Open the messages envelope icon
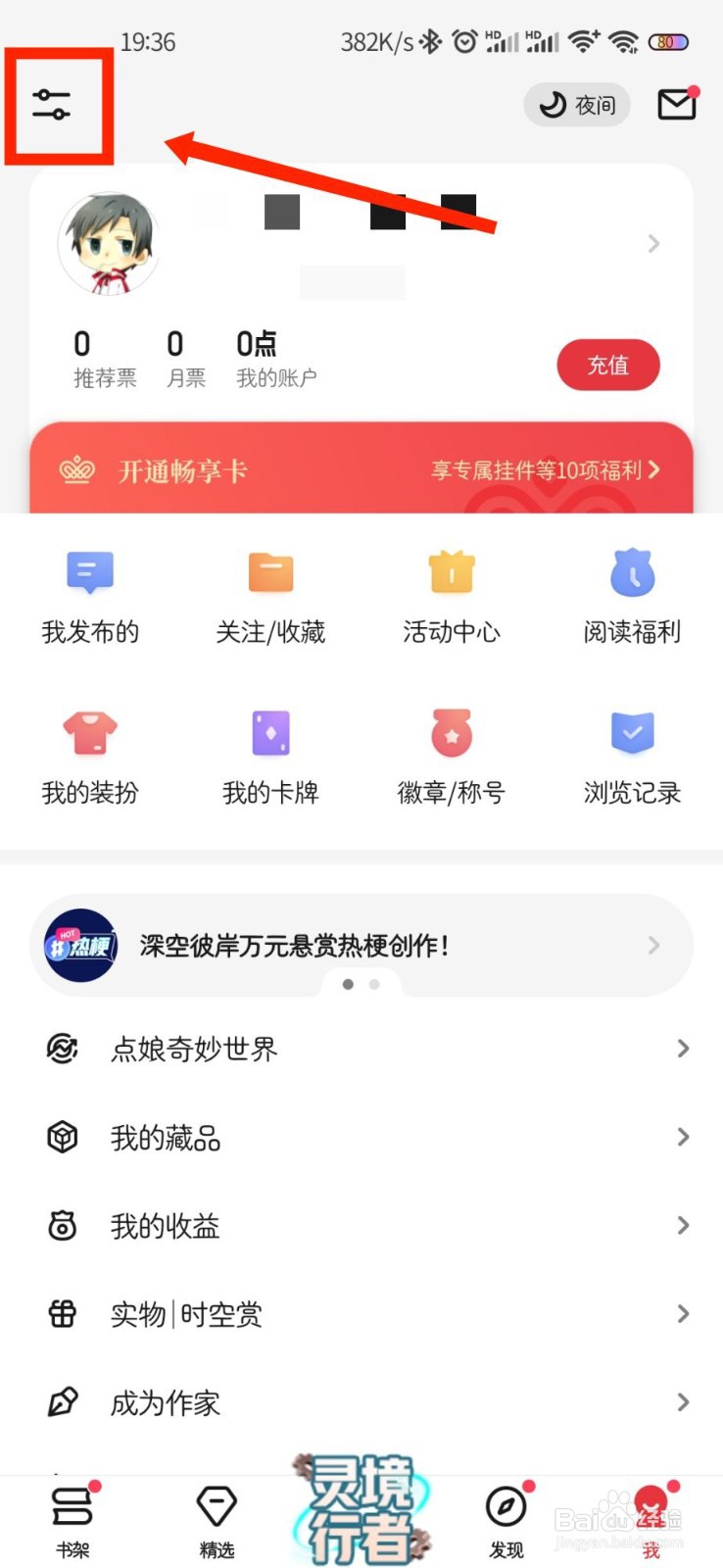 click(676, 104)
